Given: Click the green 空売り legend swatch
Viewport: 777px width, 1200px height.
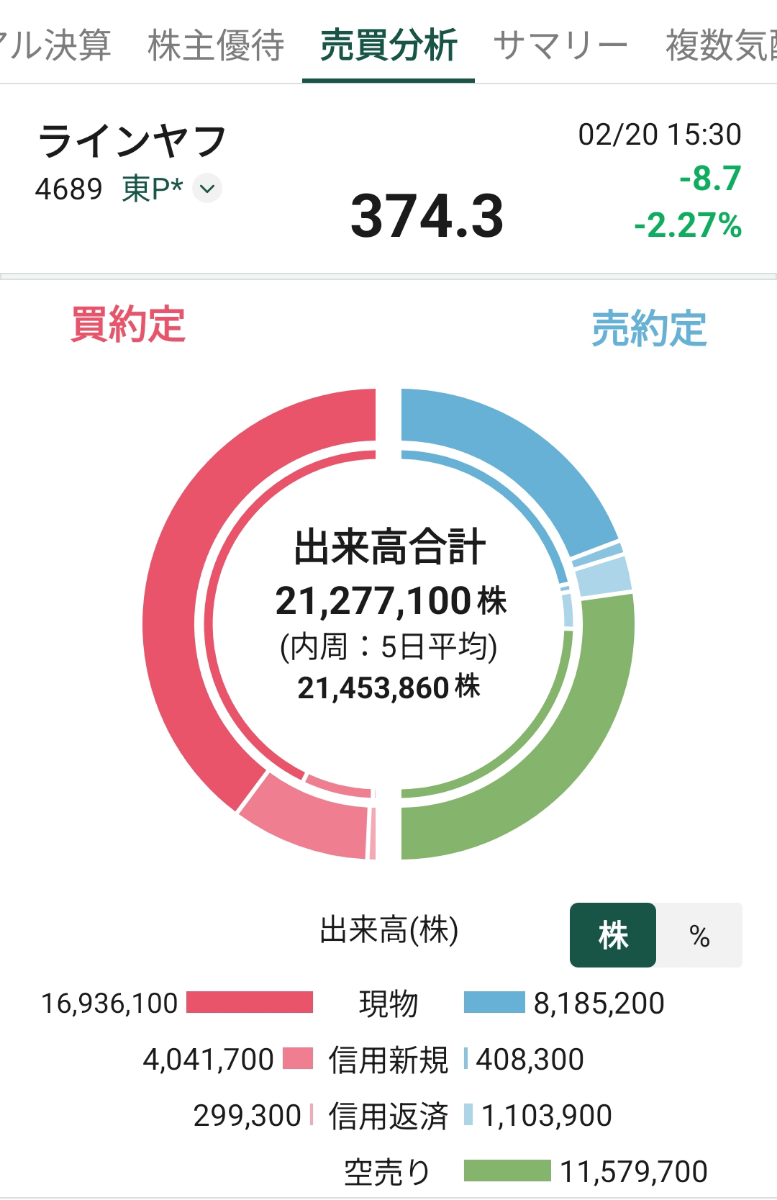Looking at the screenshot, I should click(510, 1170).
